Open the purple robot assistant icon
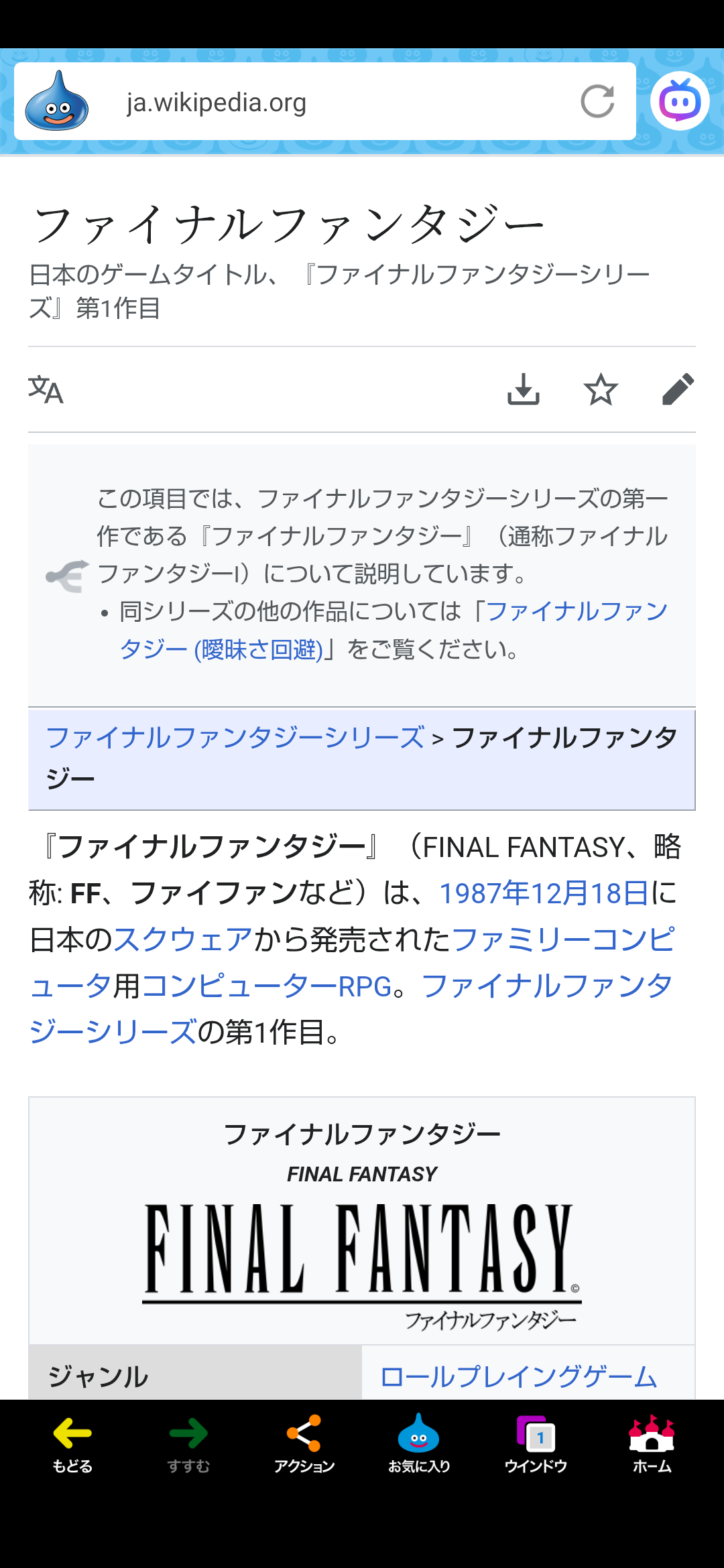Image resolution: width=724 pixels, height=1568 pixels. (679, 101)
